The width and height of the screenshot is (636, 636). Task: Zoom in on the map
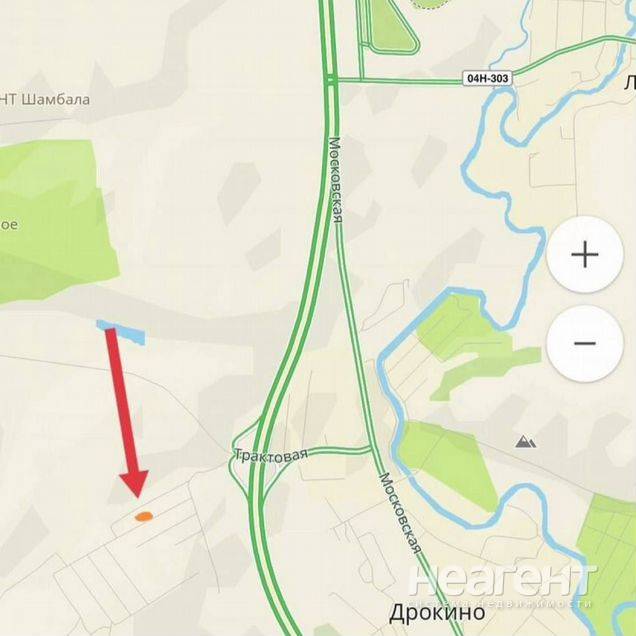pos(585,255)
